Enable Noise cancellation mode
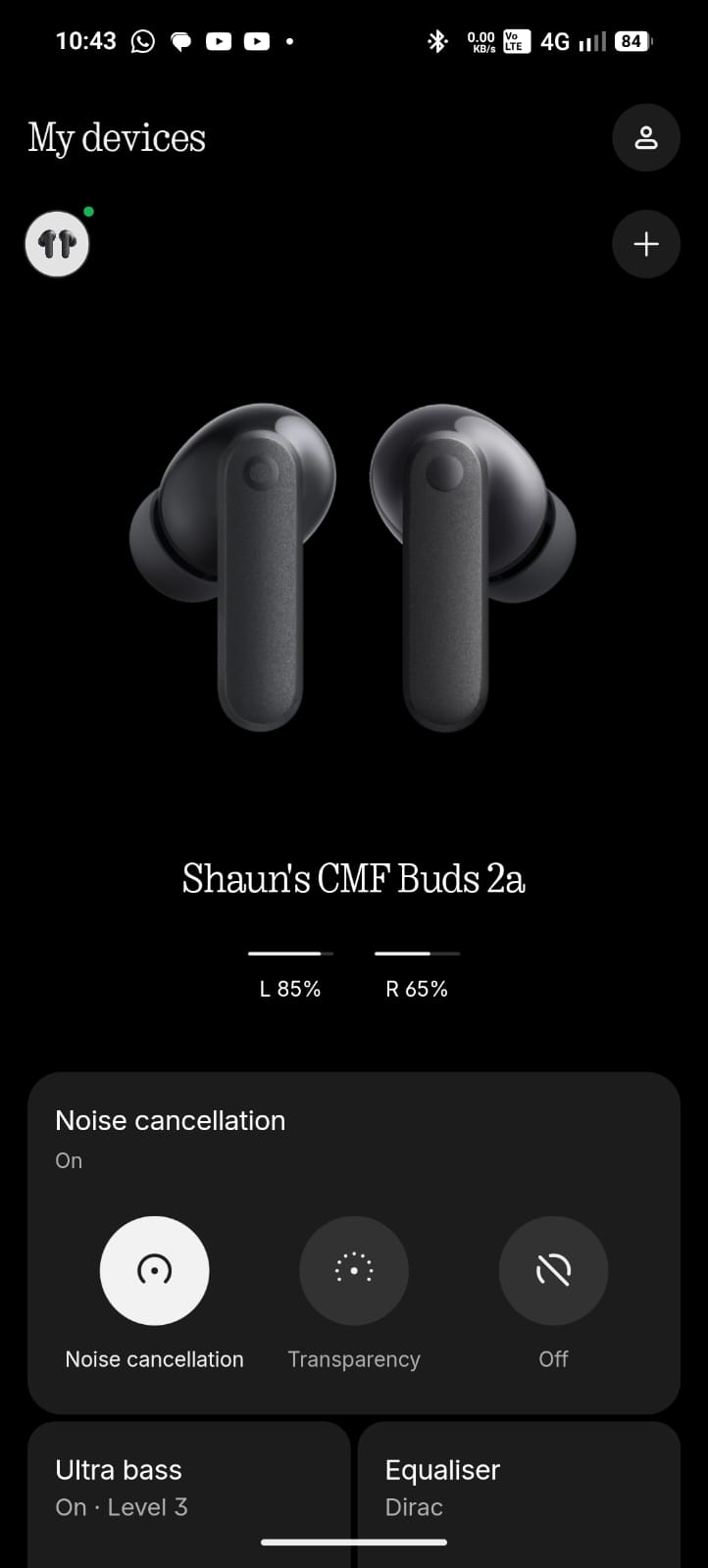 (x=154, y=1271)
